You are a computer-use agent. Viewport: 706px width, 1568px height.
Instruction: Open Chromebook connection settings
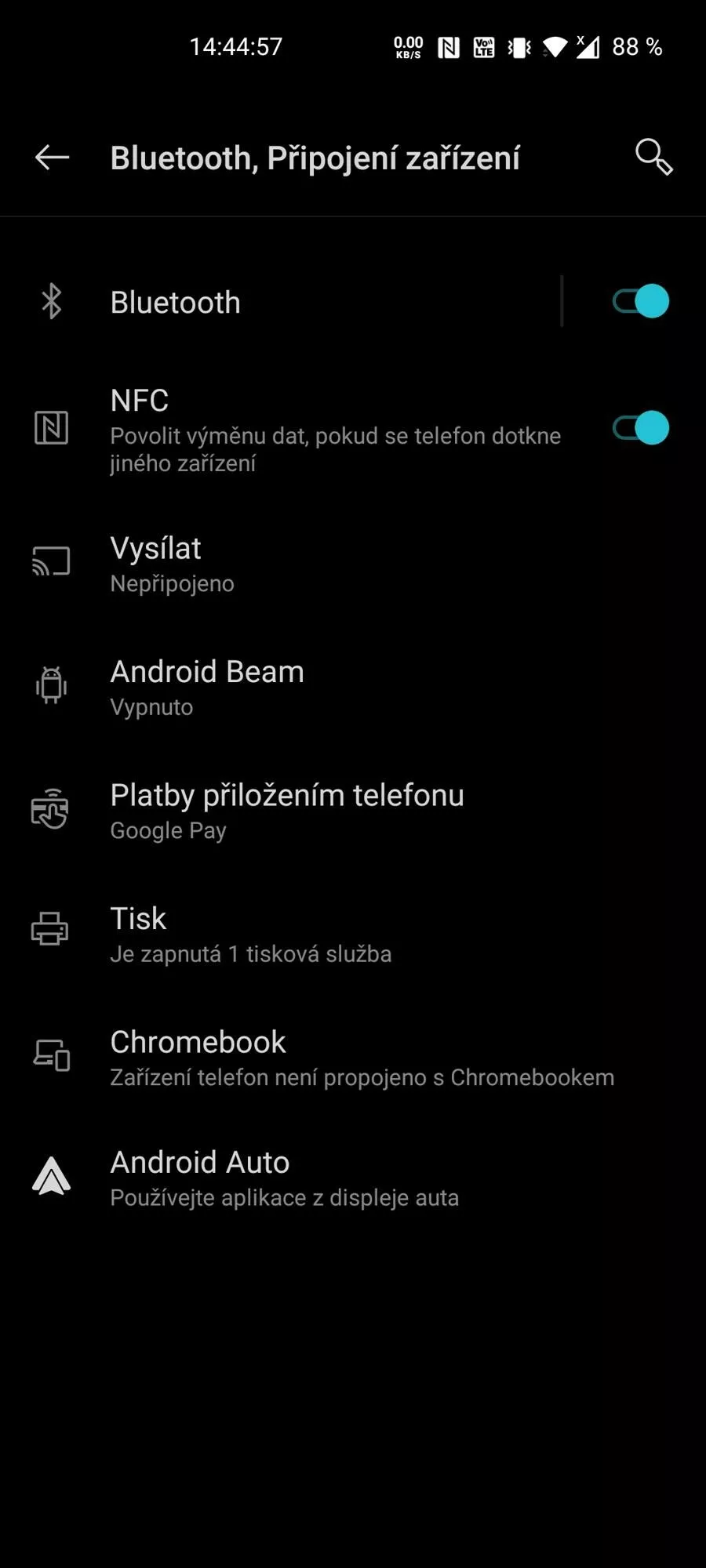(x=353, y=1058)
